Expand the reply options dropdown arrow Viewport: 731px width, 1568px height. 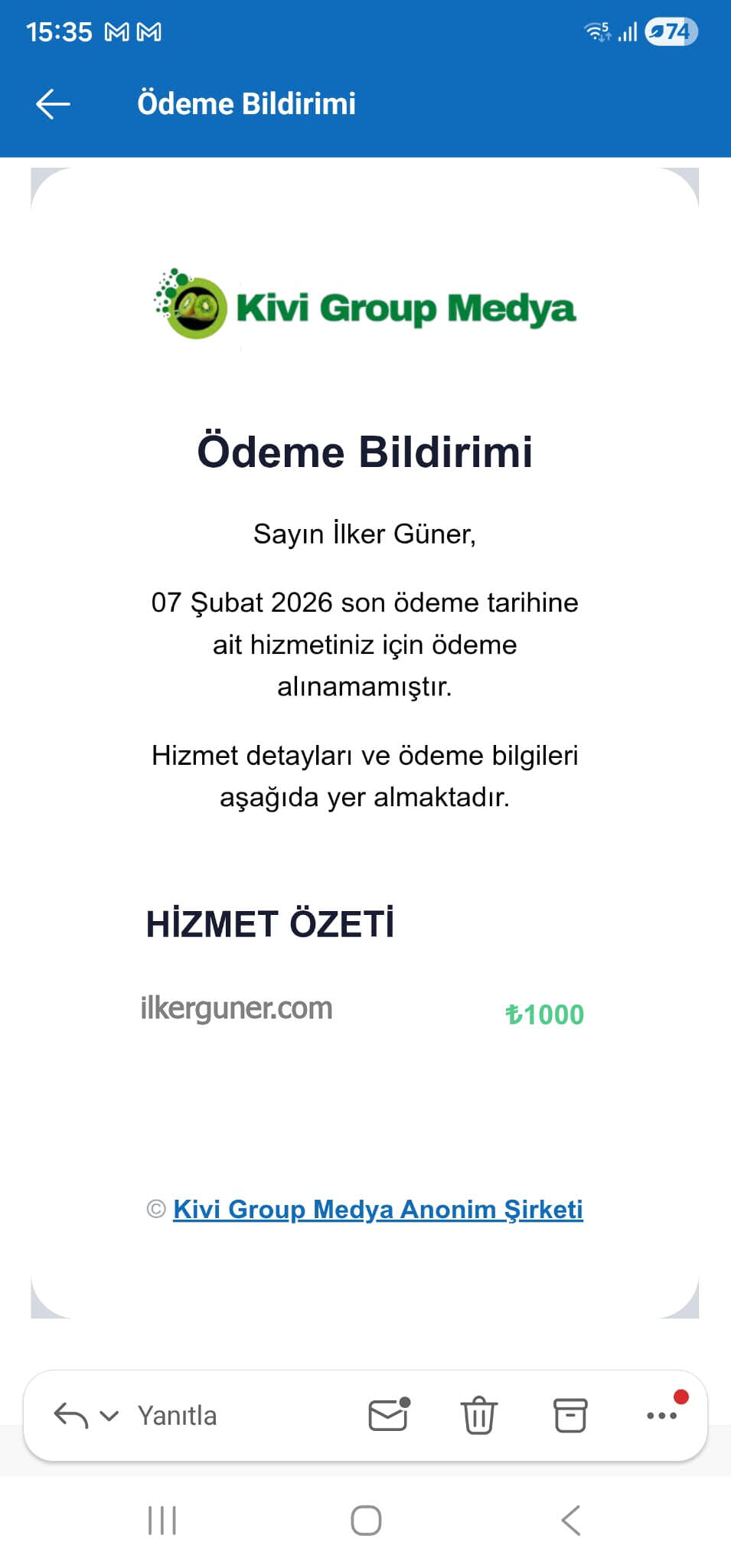point(109,1416)
